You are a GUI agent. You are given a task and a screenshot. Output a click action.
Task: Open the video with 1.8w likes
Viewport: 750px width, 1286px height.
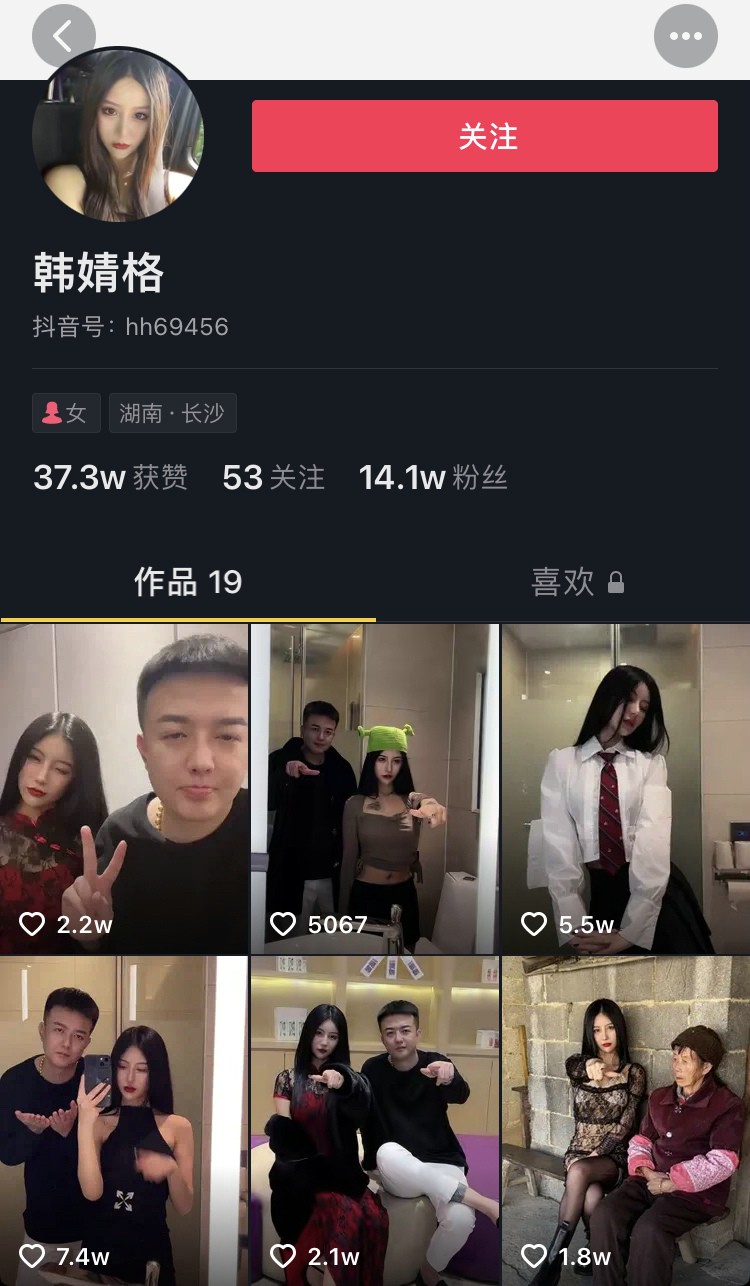(x=626, y=1120)
